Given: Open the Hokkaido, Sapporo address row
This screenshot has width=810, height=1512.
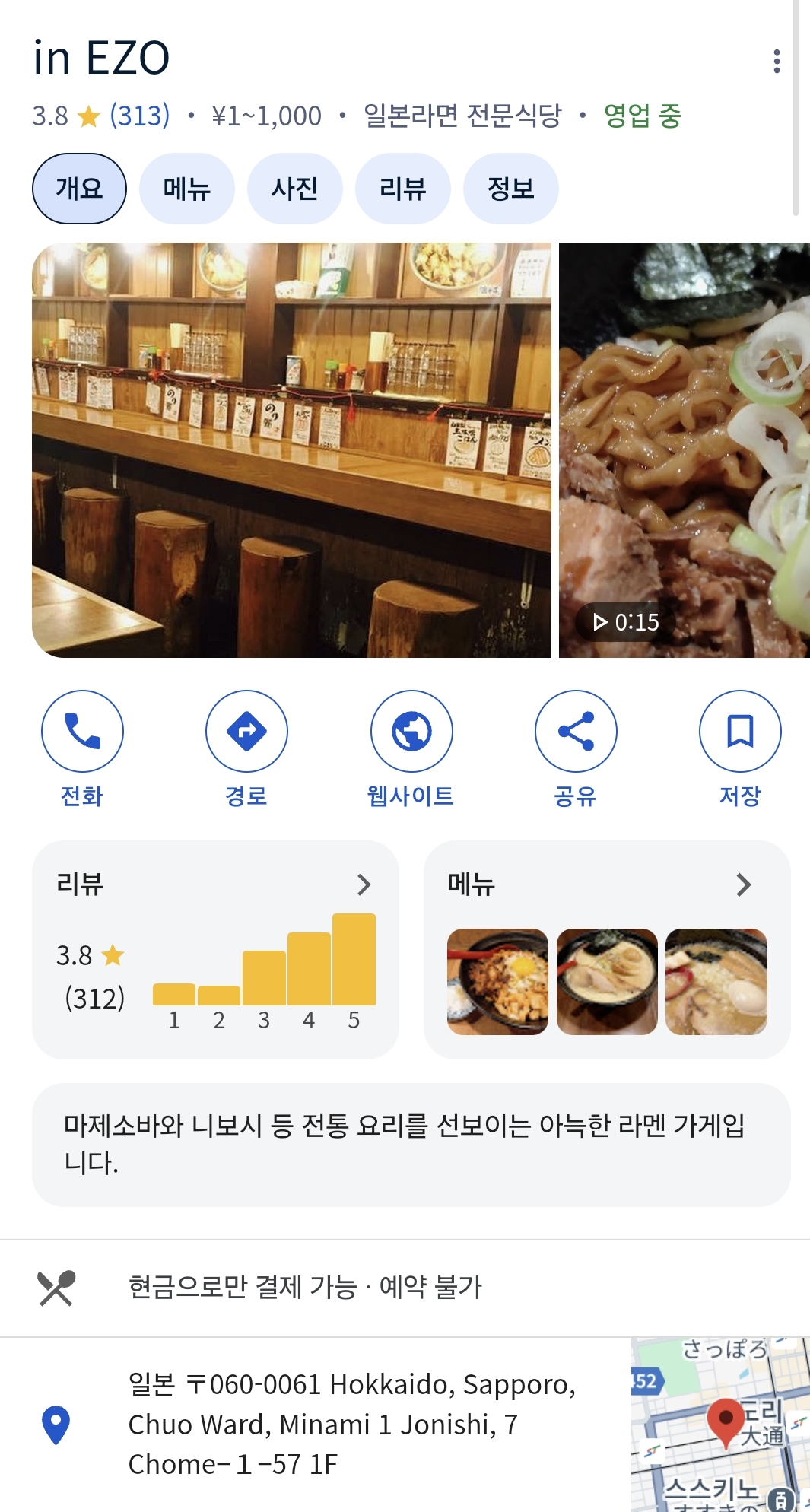Looking at the screenshot, I should coord(350,1424).
